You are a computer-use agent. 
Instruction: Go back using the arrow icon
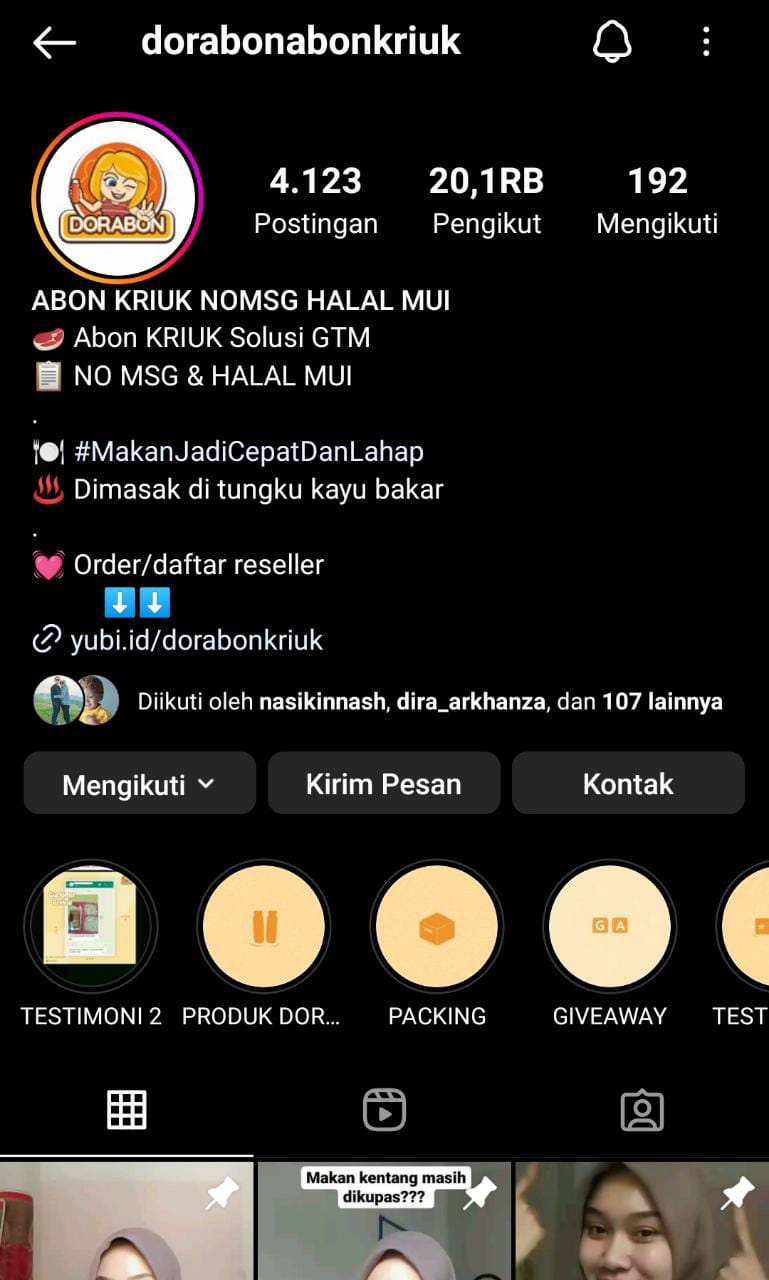[54, 42]
